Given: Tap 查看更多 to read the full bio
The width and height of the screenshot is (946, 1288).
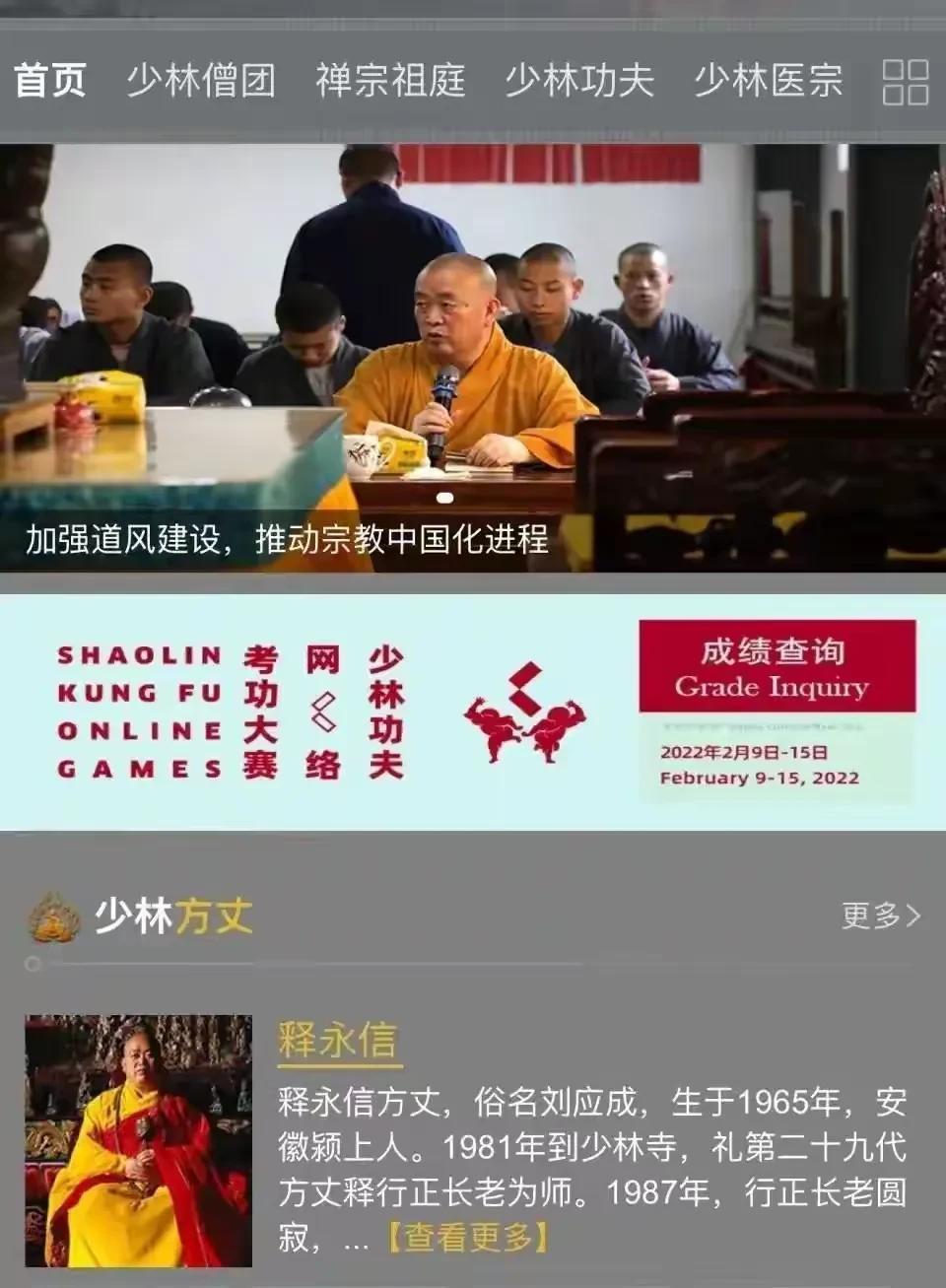Looking at the screenshot, I should tap(466, 1237).
